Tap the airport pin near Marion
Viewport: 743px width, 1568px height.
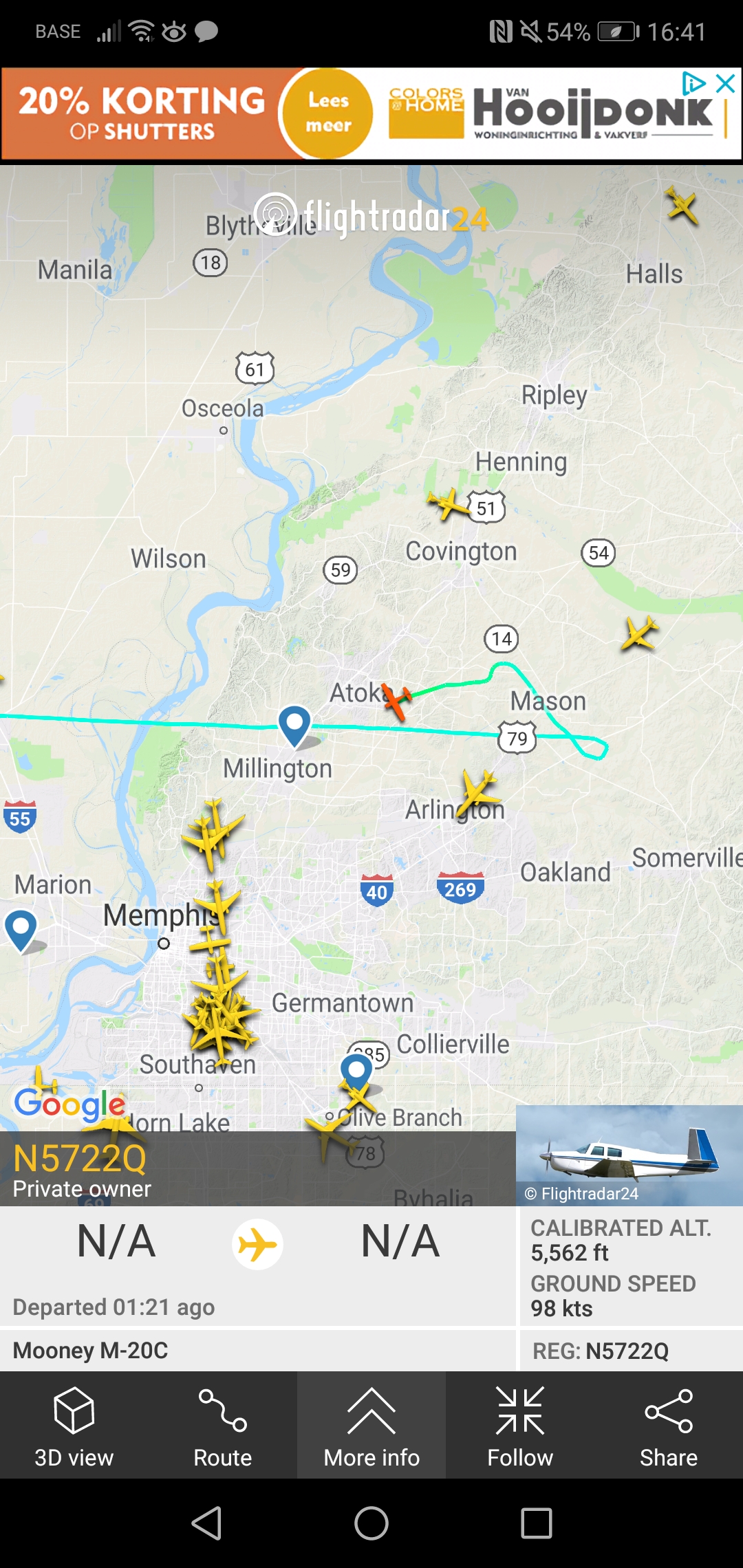pos(21,928)
